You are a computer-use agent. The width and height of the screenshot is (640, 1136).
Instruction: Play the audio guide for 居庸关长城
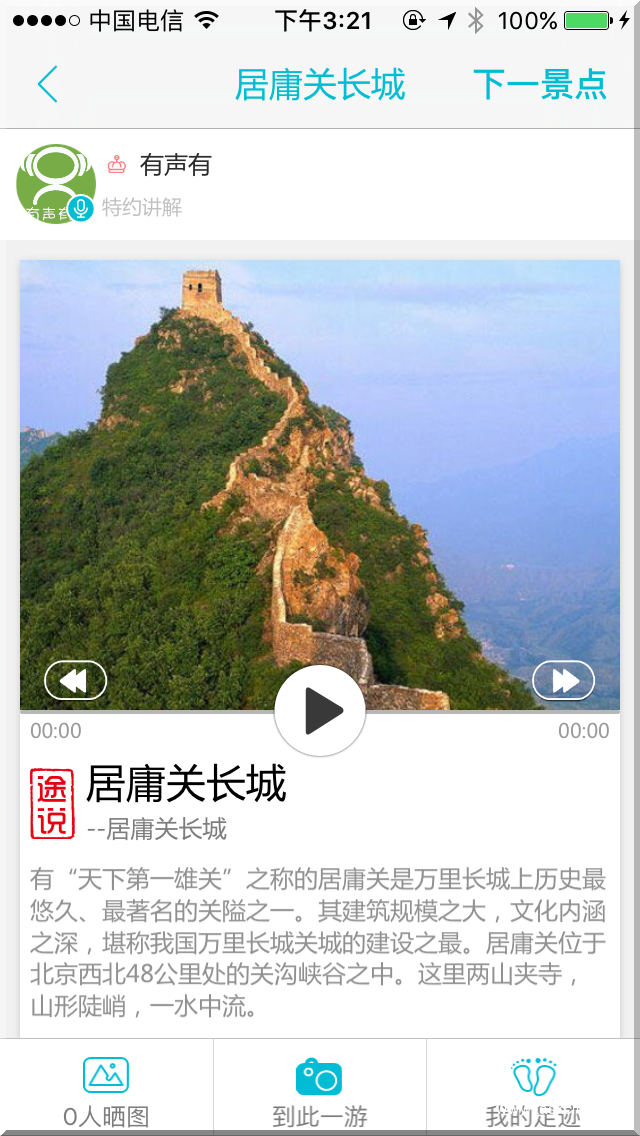point(320,711)
